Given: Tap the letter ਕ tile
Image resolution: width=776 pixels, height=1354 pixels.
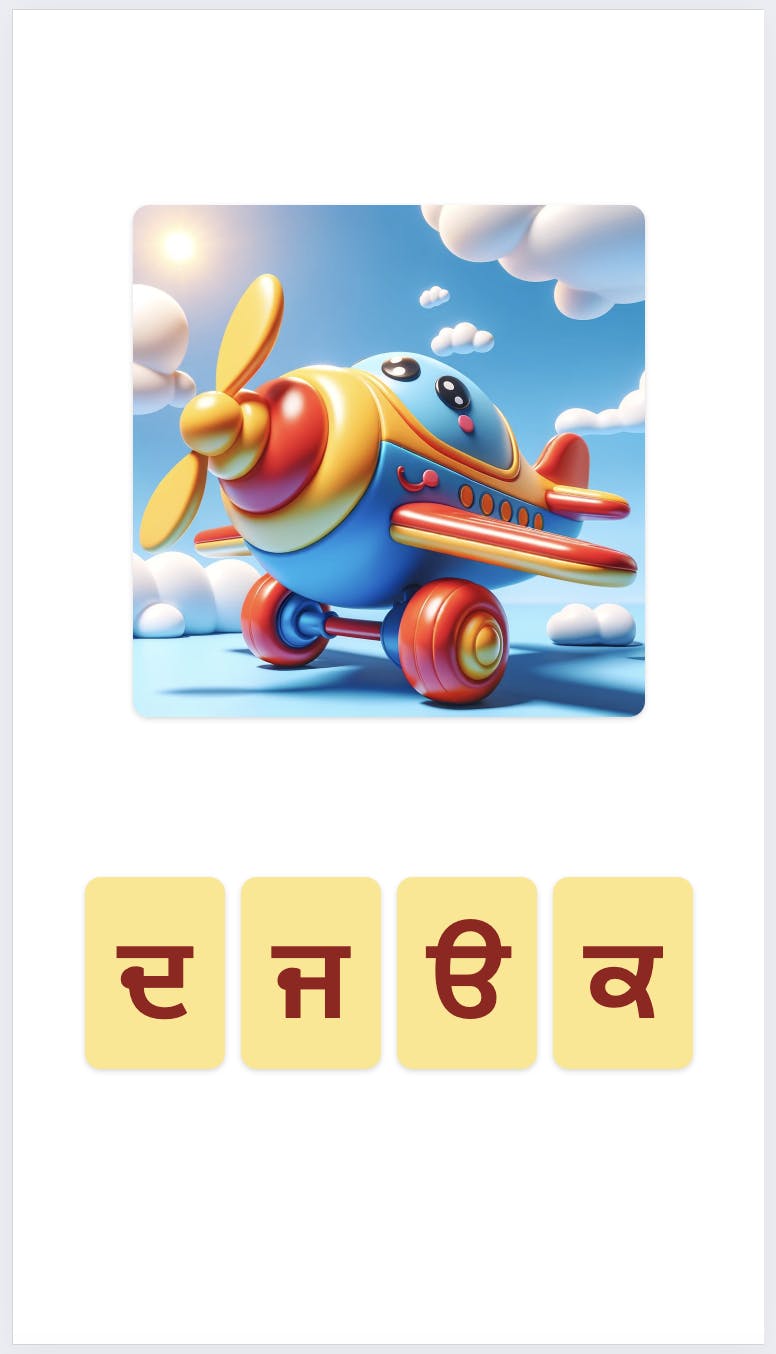Looking at the screenshot, I should (x=623, y=973).
